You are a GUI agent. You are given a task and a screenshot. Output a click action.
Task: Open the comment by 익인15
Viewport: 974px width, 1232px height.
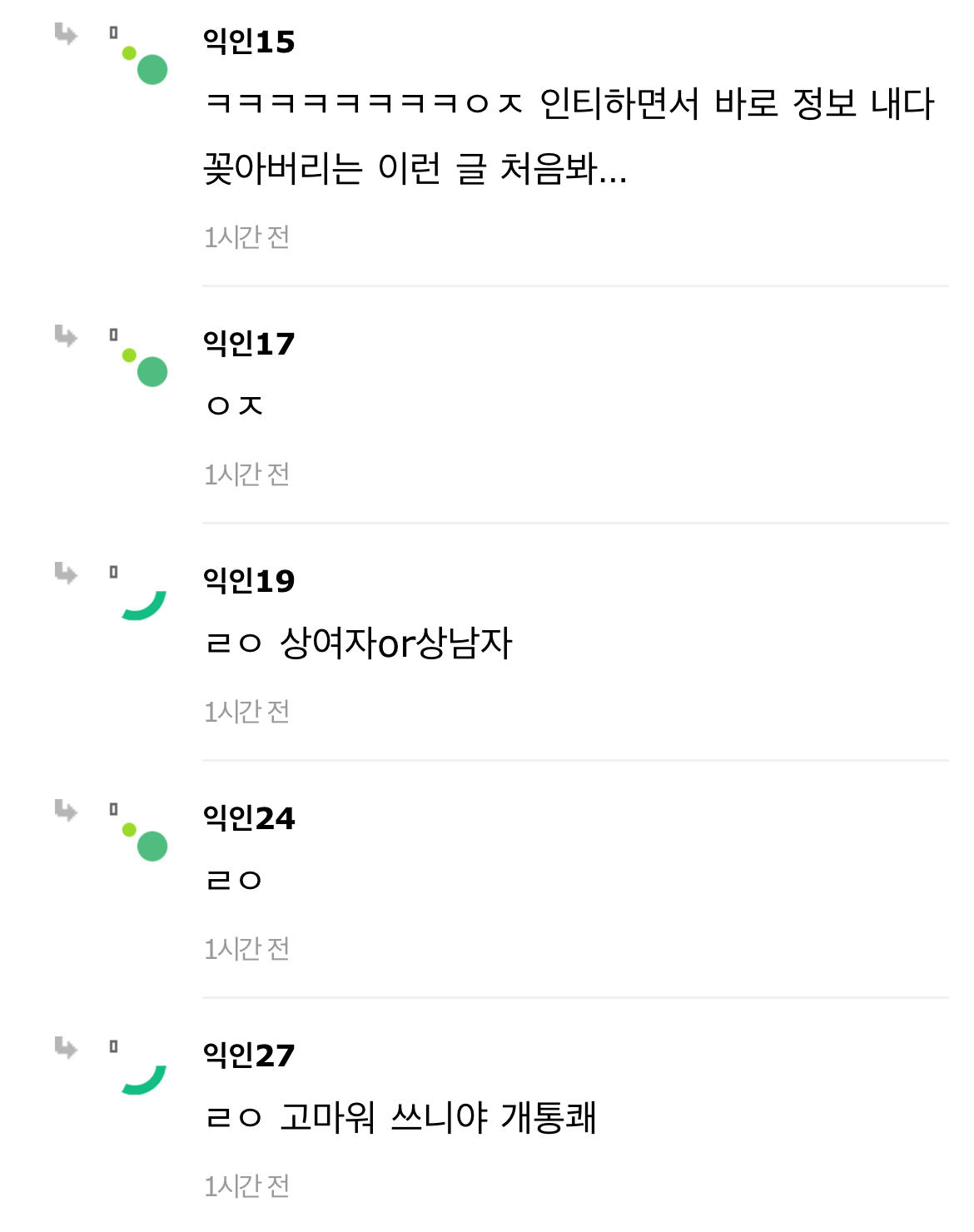(x=569, y=137)
